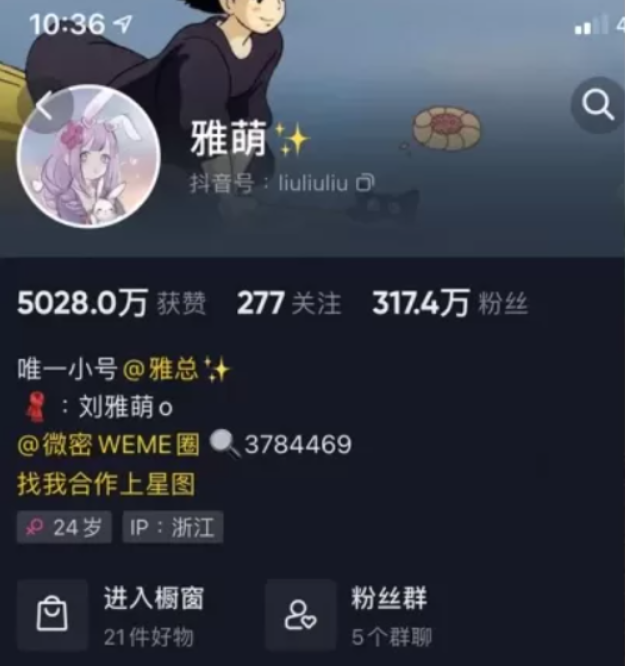View the profile avatar picture
This screenshot has width=625, height=666.
tap(90, 157)
